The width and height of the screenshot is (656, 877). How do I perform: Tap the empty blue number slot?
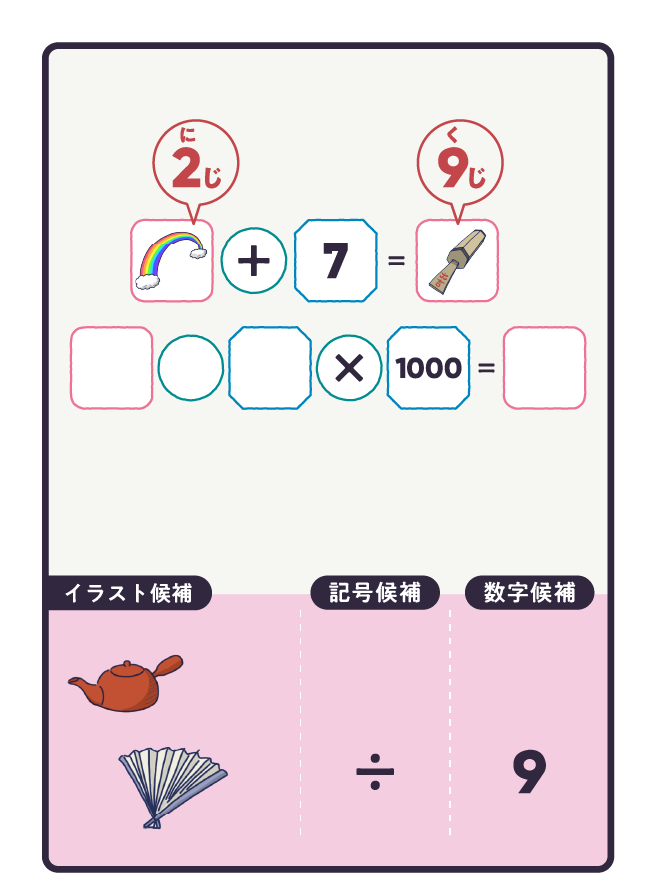pos(270,368)
